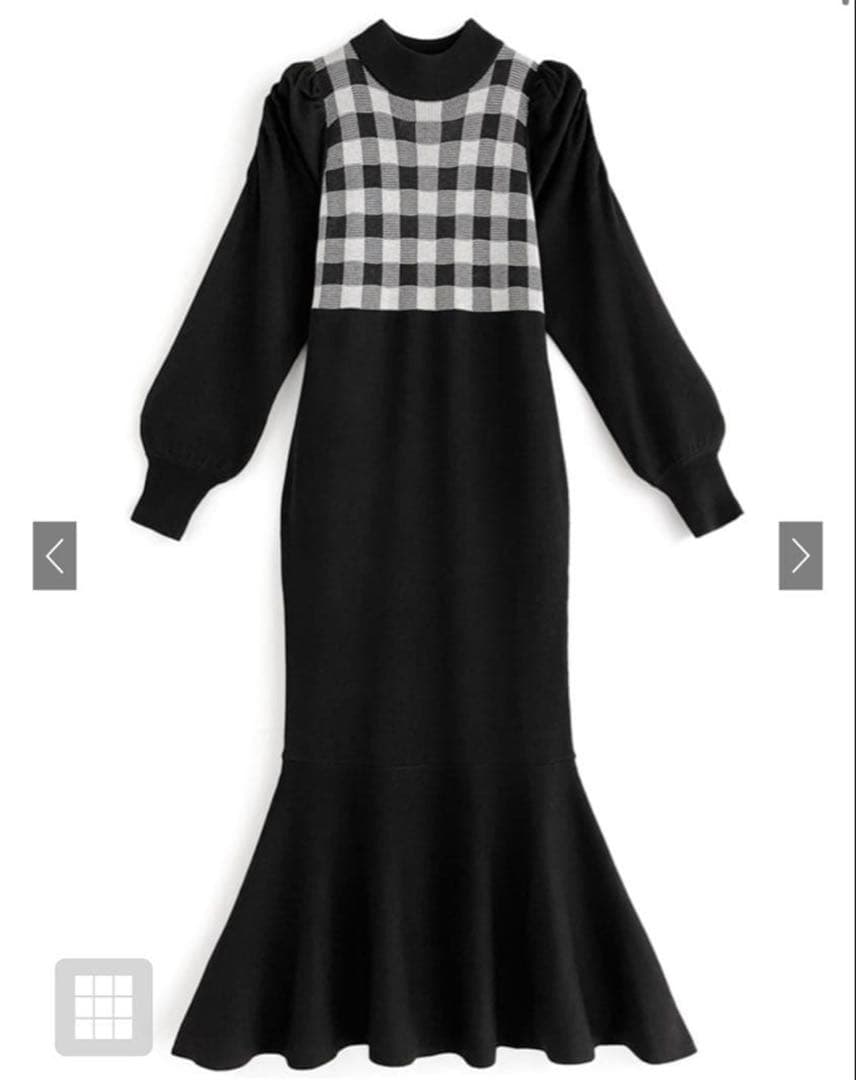Open the image grid view
Screen dimensions: 856x1080
[104, 1006]
